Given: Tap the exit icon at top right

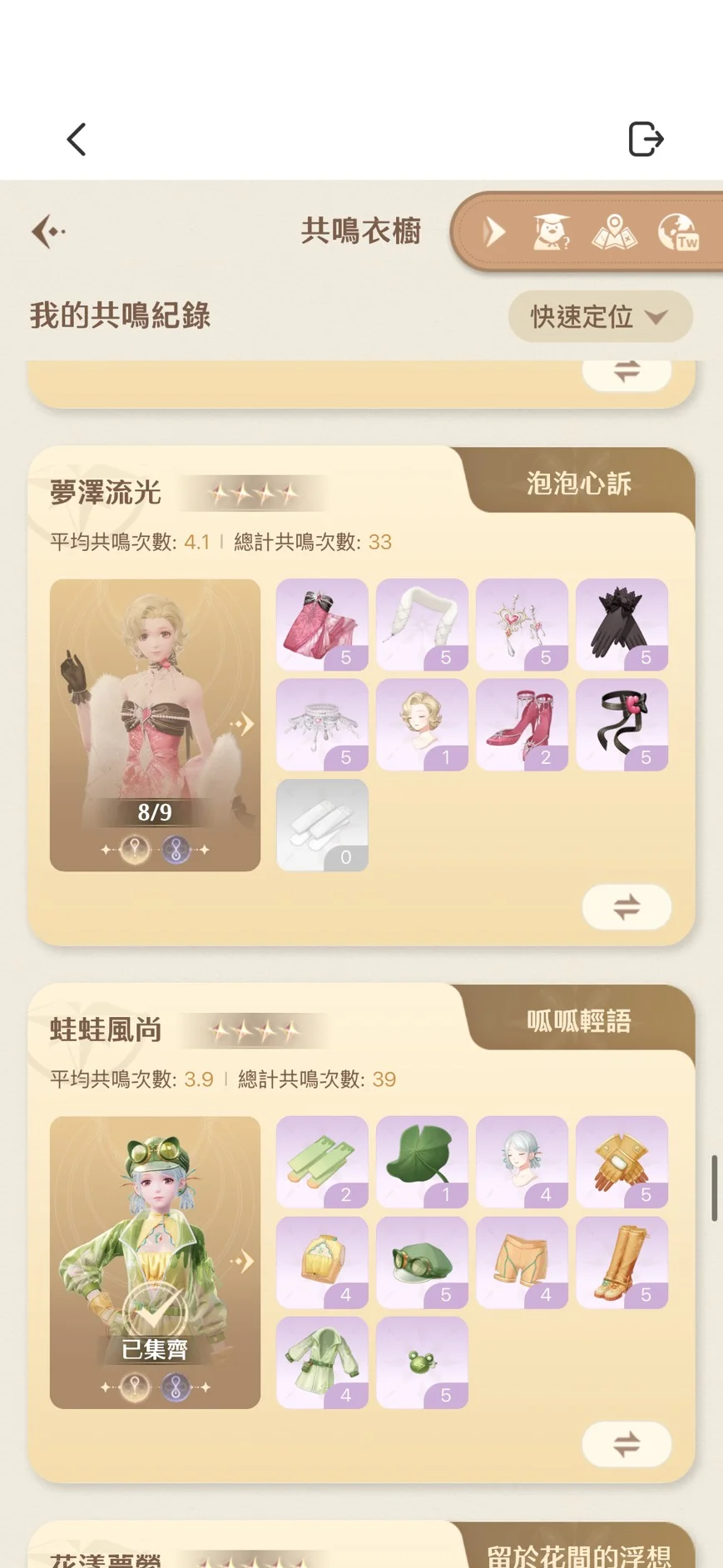Looking at the screenshot, I should [x=645, y=139].
